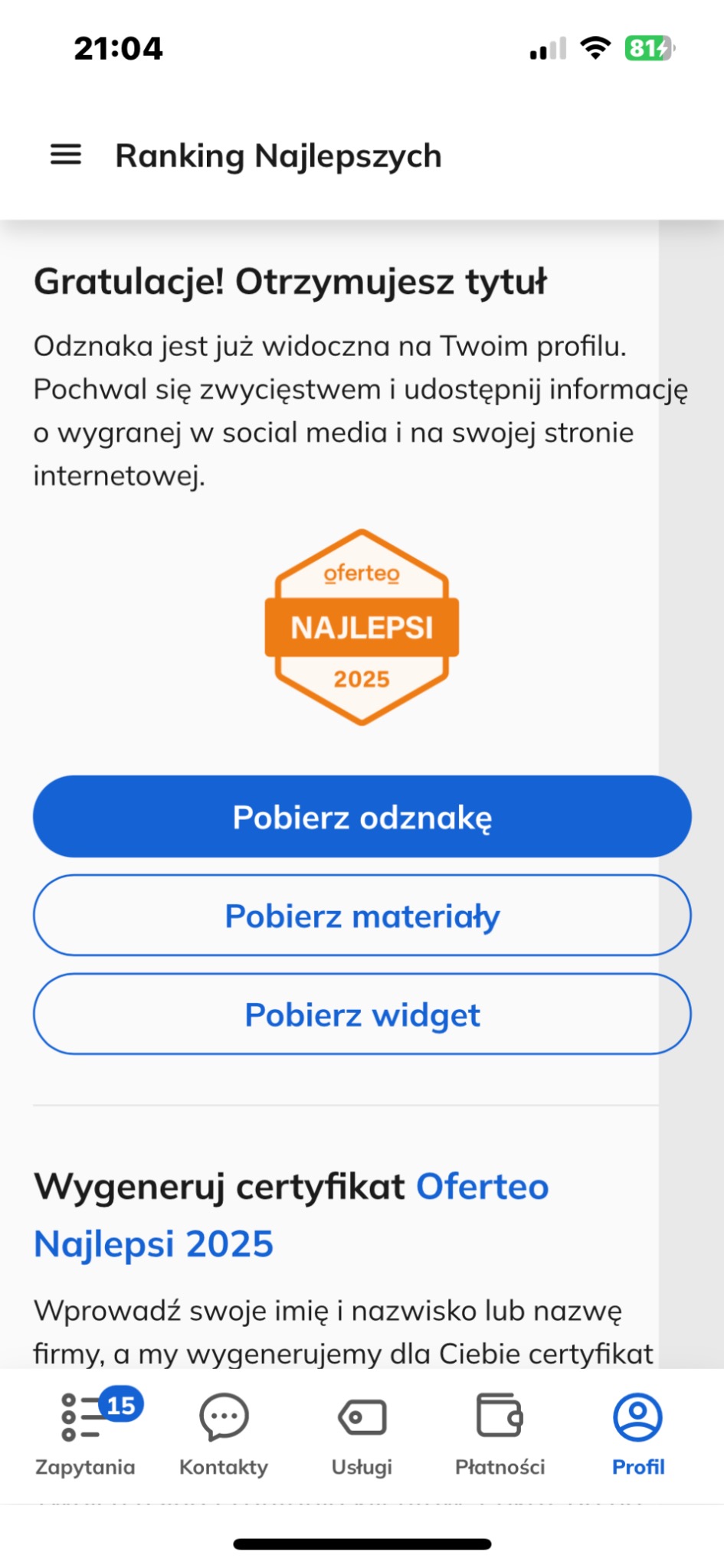This screenshot has height=1568, width=724.
Task: Open the hamburger navigation menu
Action: tap(65, 155)
